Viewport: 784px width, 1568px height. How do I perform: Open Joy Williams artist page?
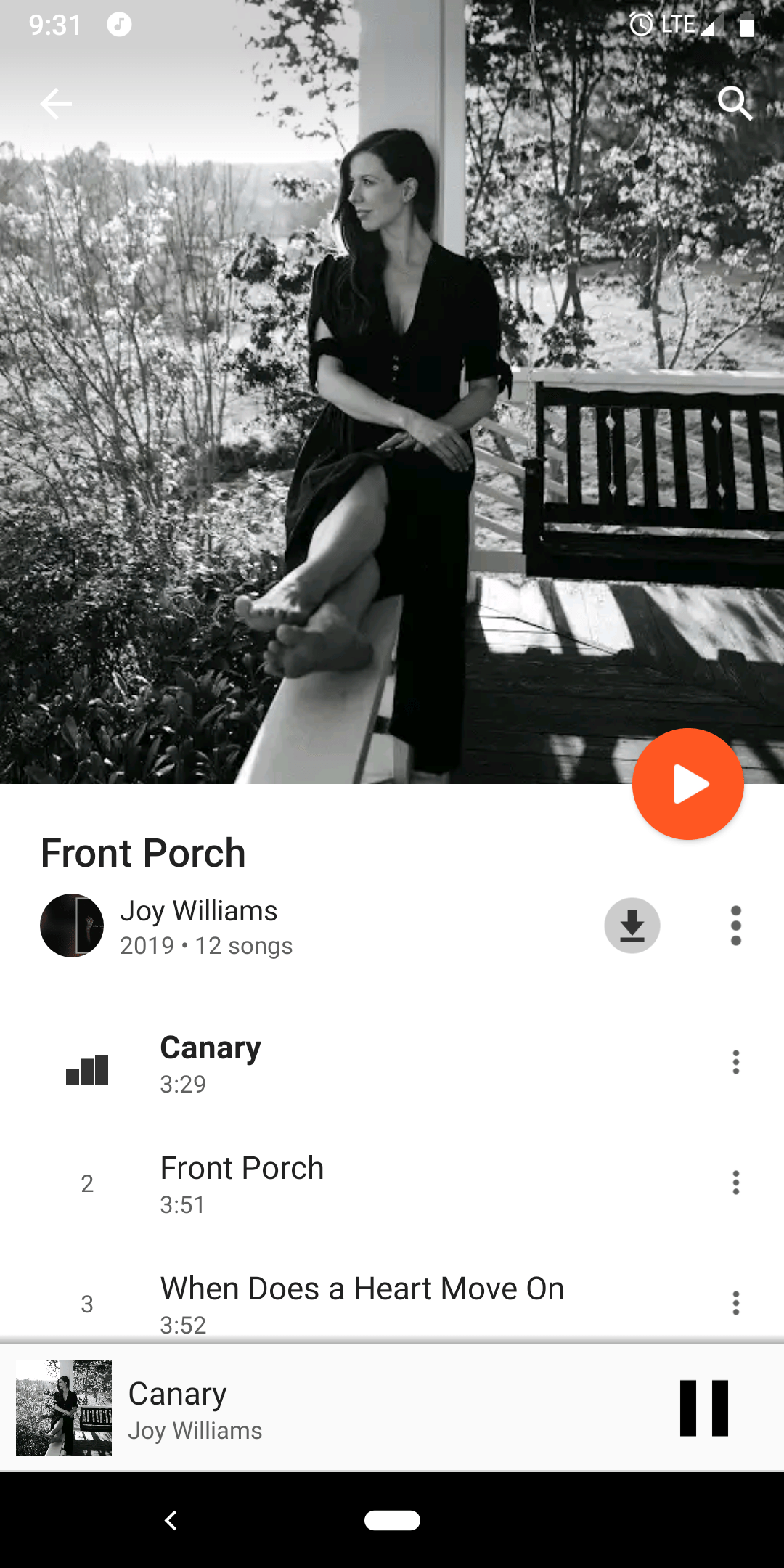pos(199,911)
